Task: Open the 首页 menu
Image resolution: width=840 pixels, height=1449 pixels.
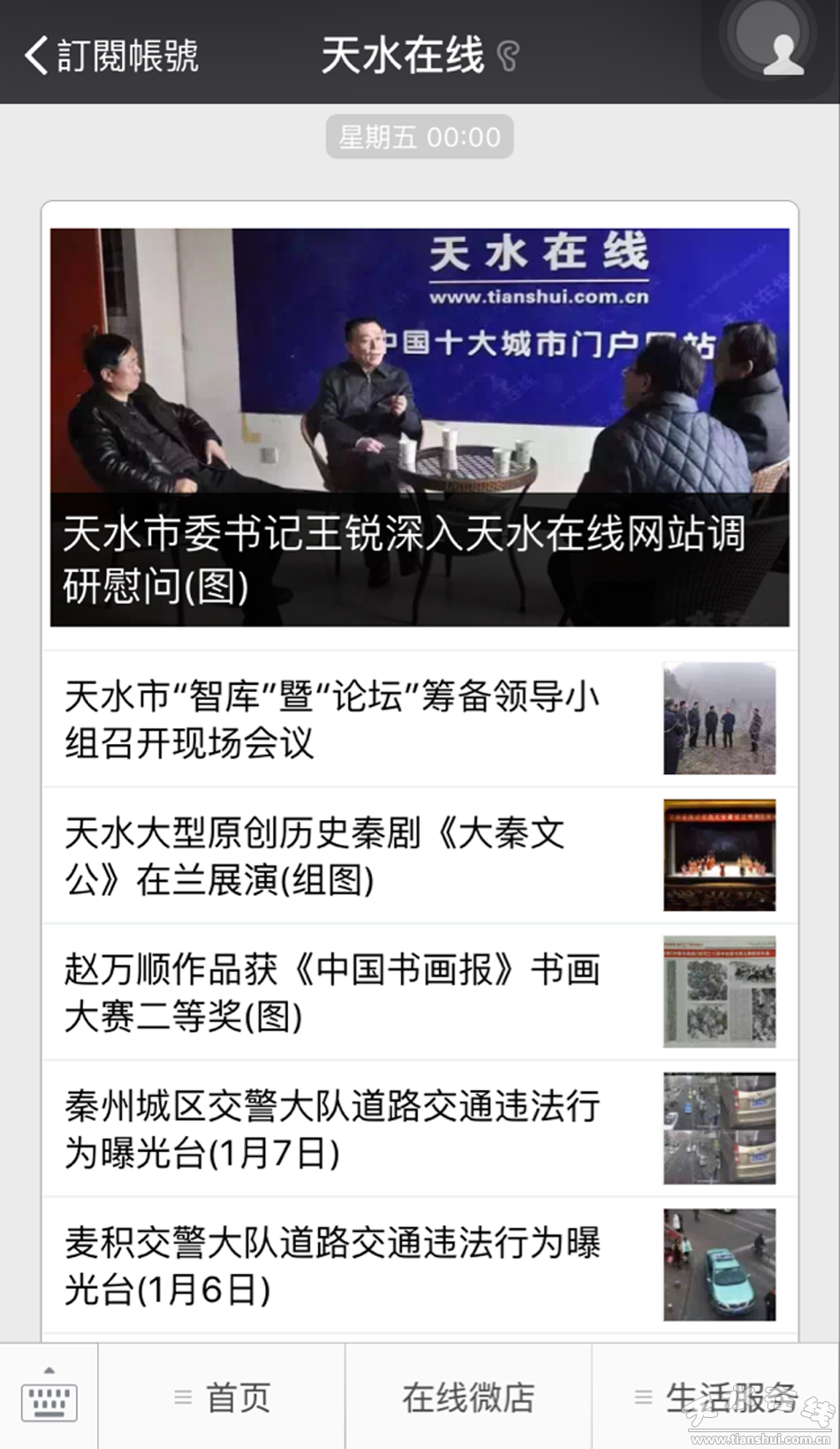Action: [x=221, y=1398]
